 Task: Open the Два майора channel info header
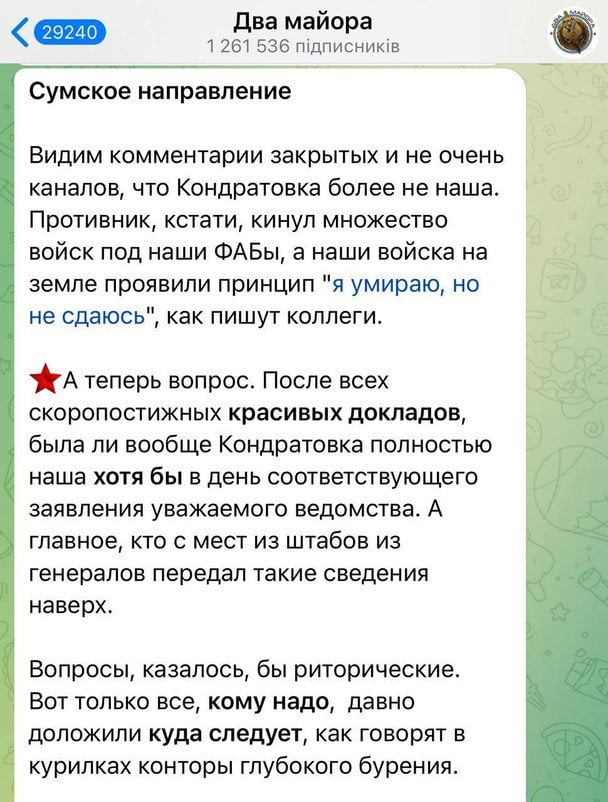point(302,32)
